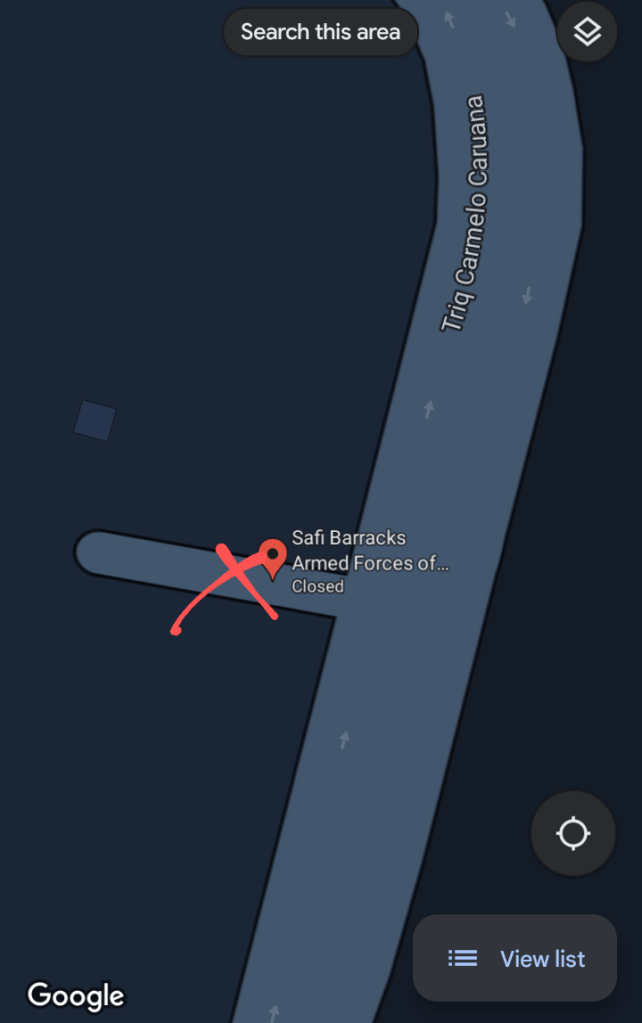The width and height of the screenshot is (642, 1023).
Task: Center map on my current location
Action: click(573, 833)
